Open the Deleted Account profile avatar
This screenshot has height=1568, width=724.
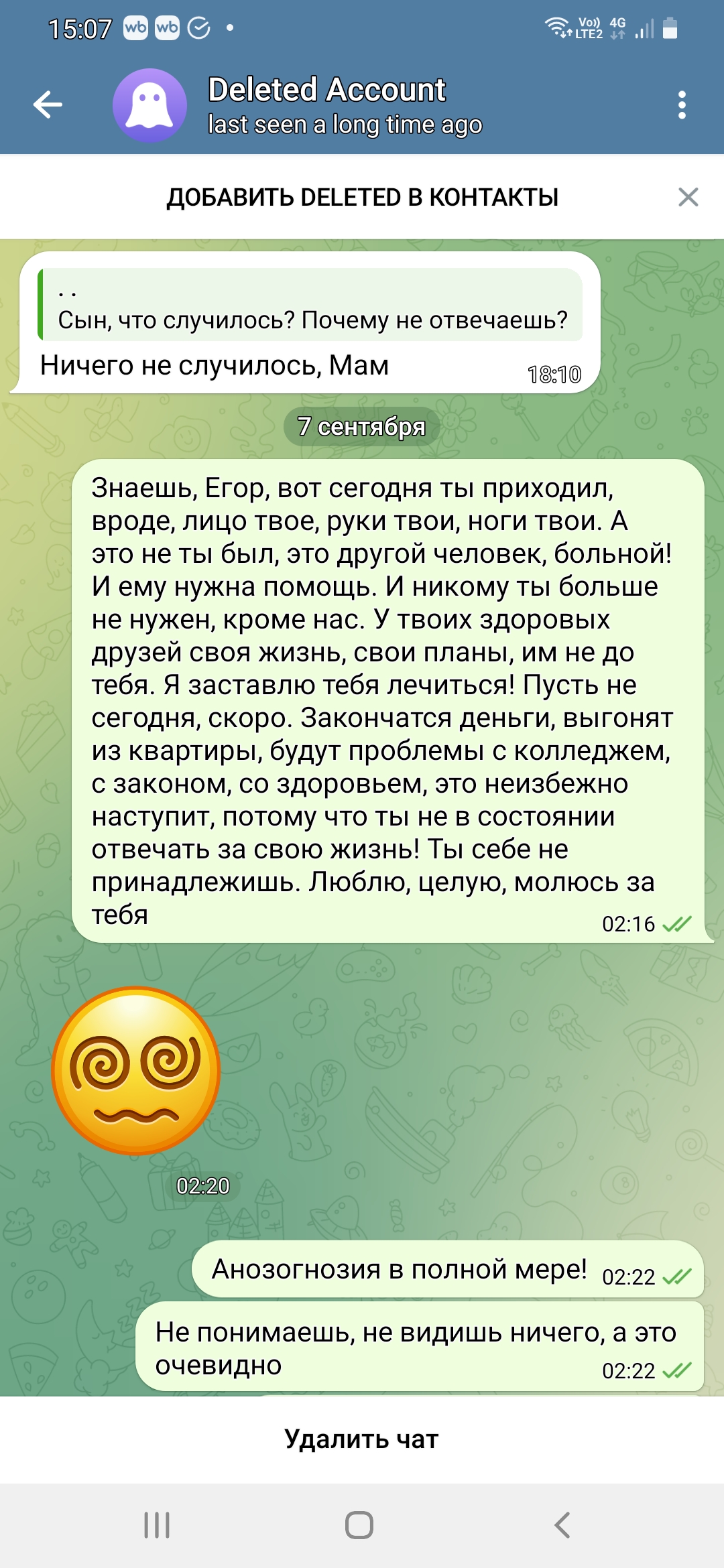149,105
